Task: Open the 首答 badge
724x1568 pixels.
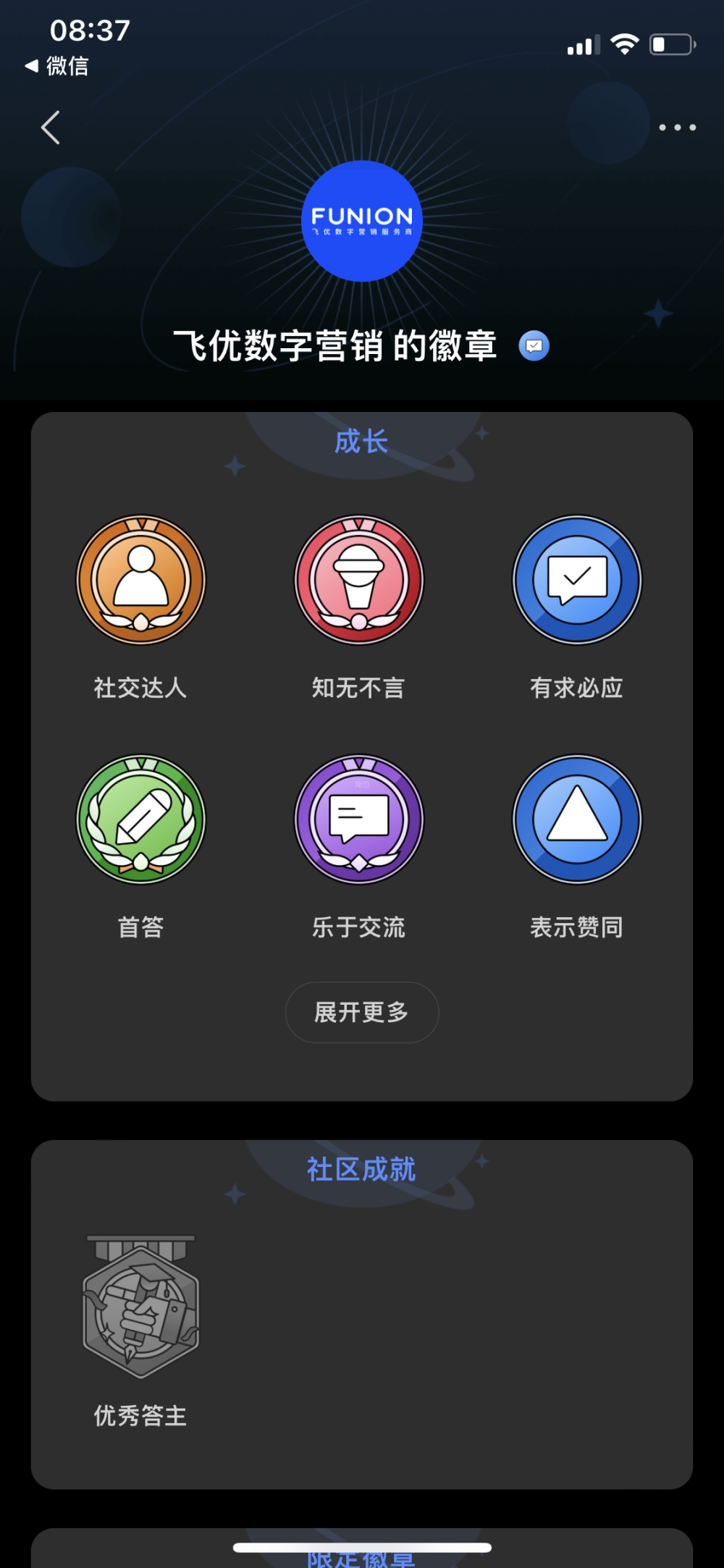Action: pyautogui.click(x=141, y=819)
